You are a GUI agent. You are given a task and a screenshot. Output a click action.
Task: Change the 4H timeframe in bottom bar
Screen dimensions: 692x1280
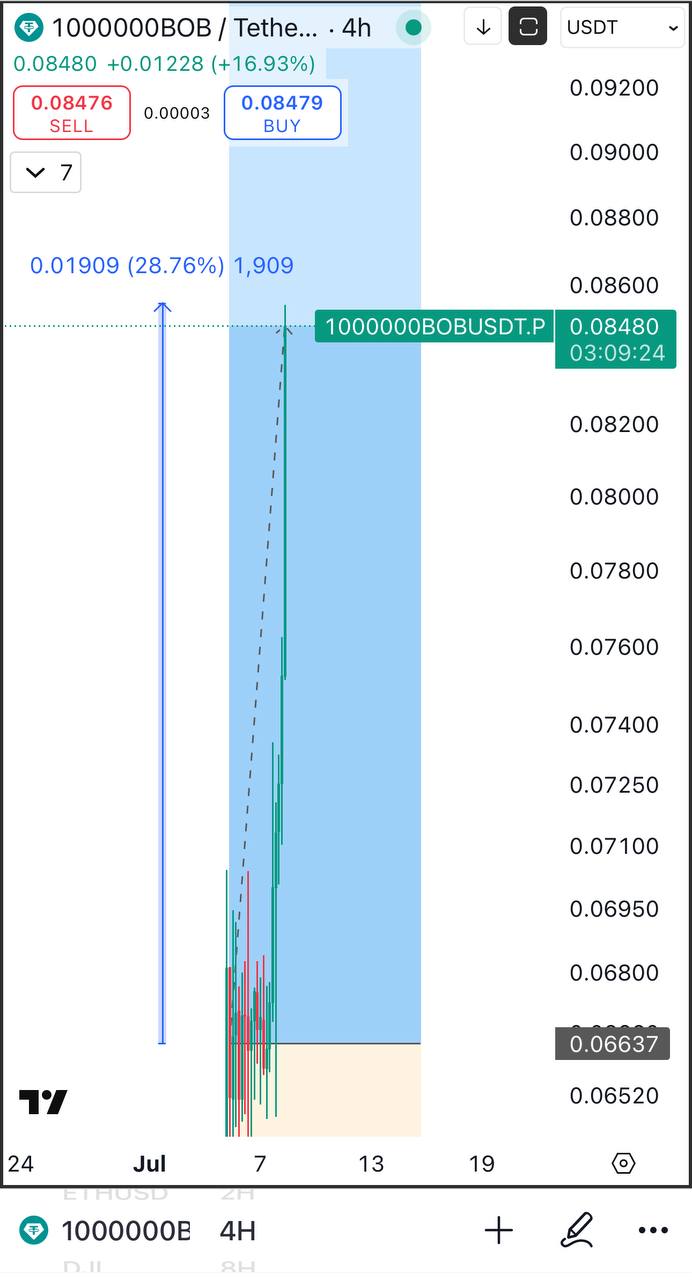pyautogui.click(x=238, y=1231)
